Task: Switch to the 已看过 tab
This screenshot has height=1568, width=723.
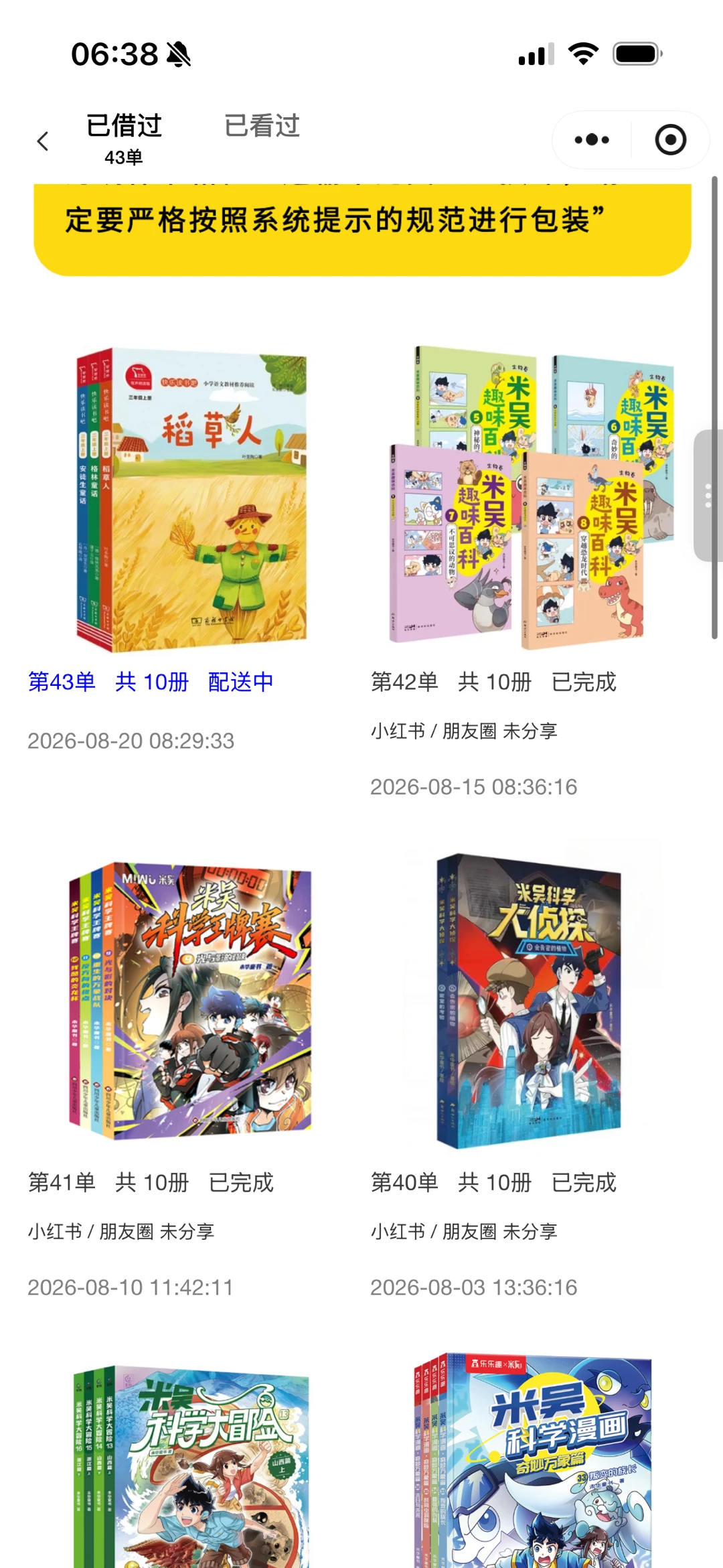Action: click(x=262, y=126)
